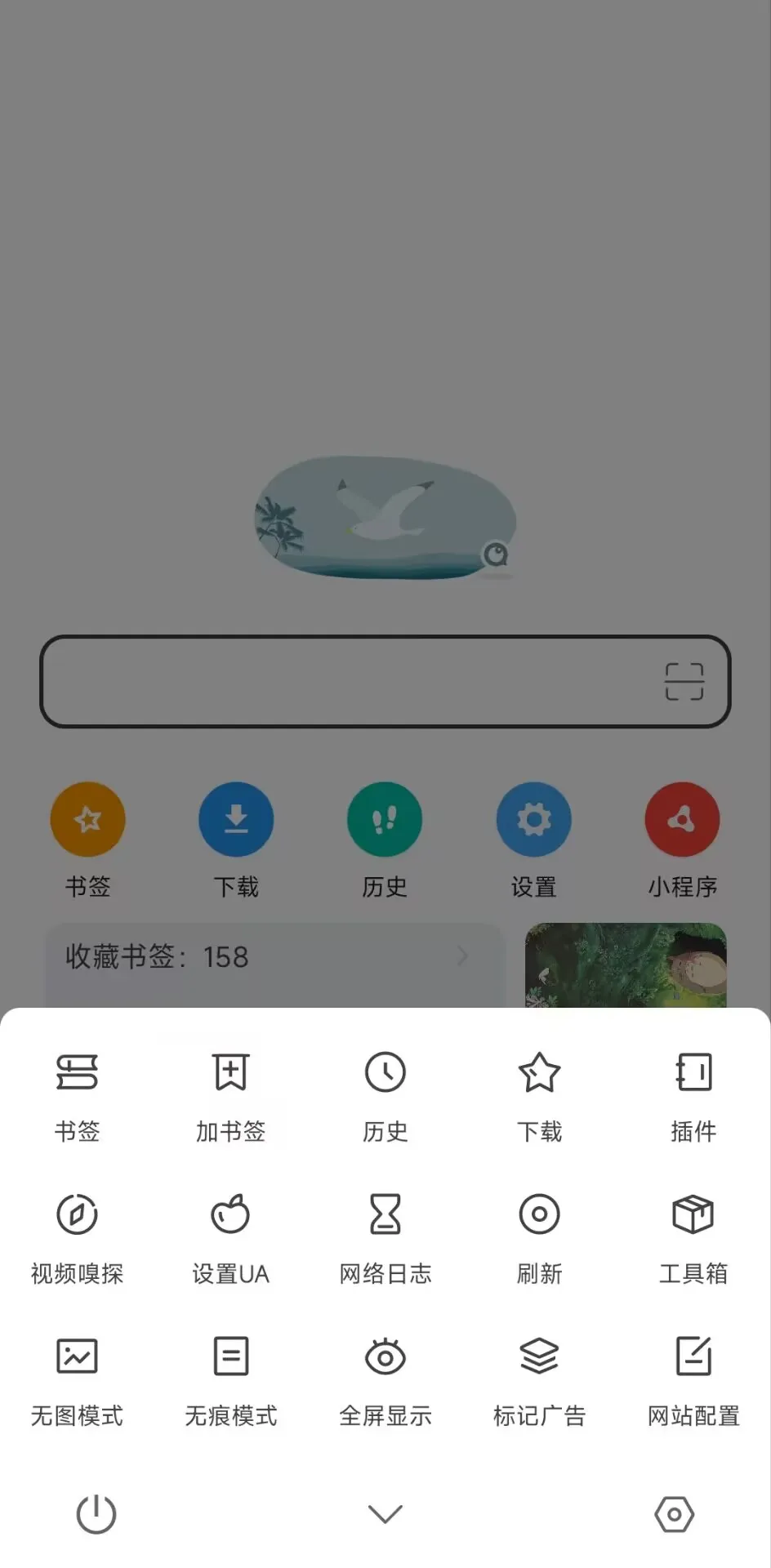Tap the power button to exit
The height and width of the screenshot is (1568, 771).
(x=96, y=1512)
